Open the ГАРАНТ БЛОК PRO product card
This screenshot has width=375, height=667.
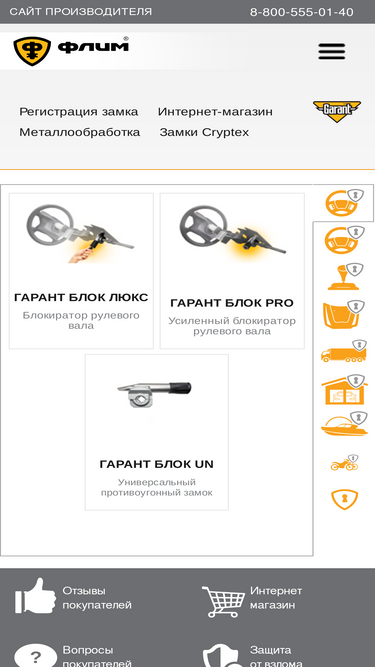[232, 271]
